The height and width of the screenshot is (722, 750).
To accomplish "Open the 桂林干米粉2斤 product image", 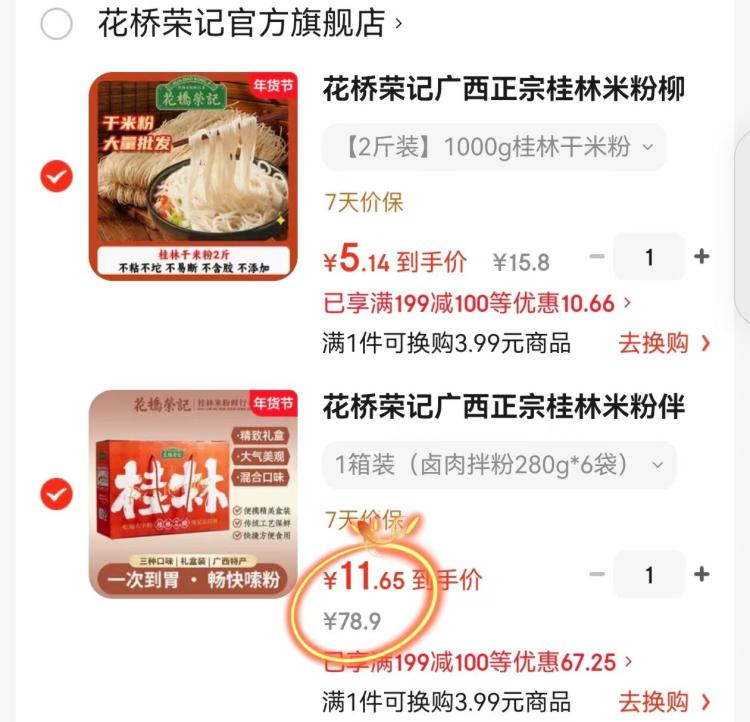I will click(193, 176).
